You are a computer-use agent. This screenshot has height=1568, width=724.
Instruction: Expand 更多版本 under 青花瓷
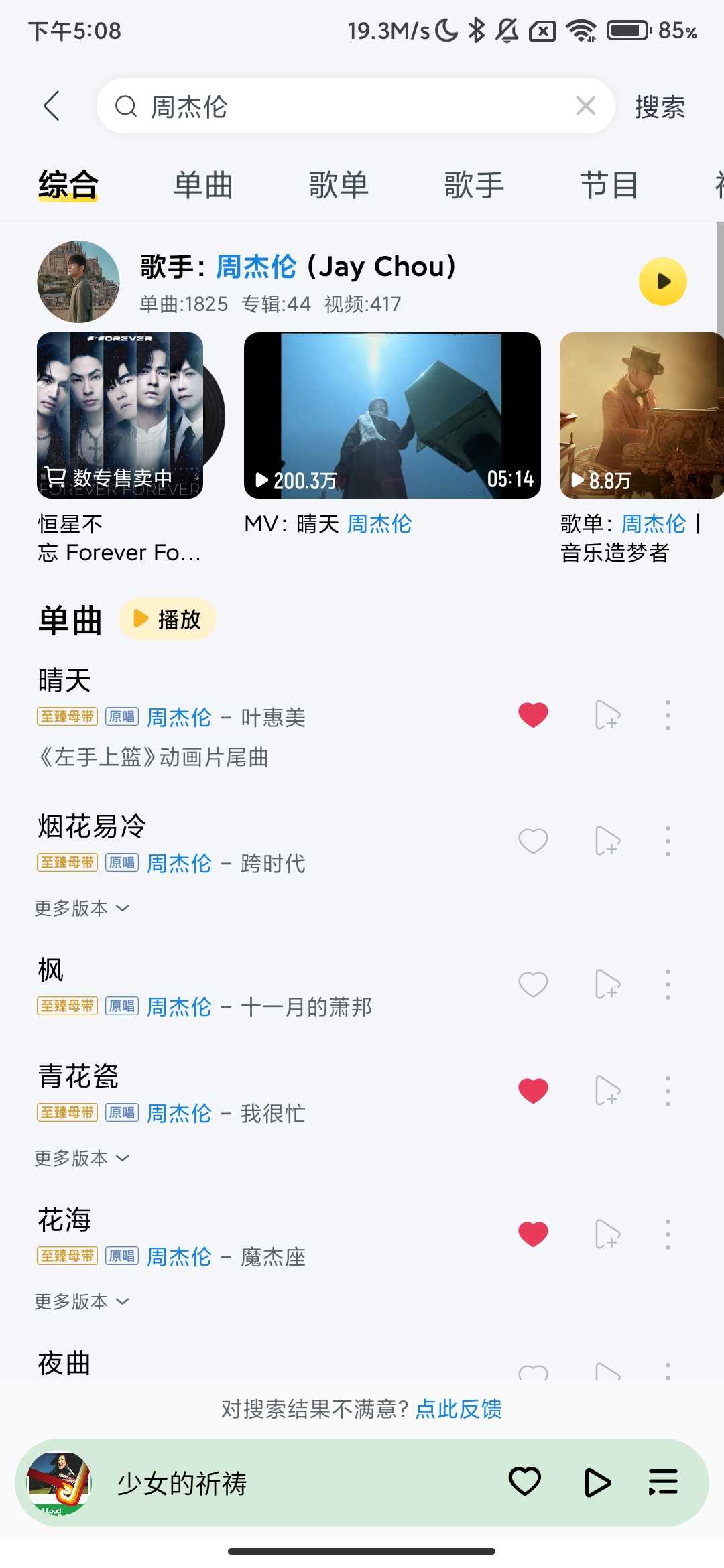[x=80, y=1157]
